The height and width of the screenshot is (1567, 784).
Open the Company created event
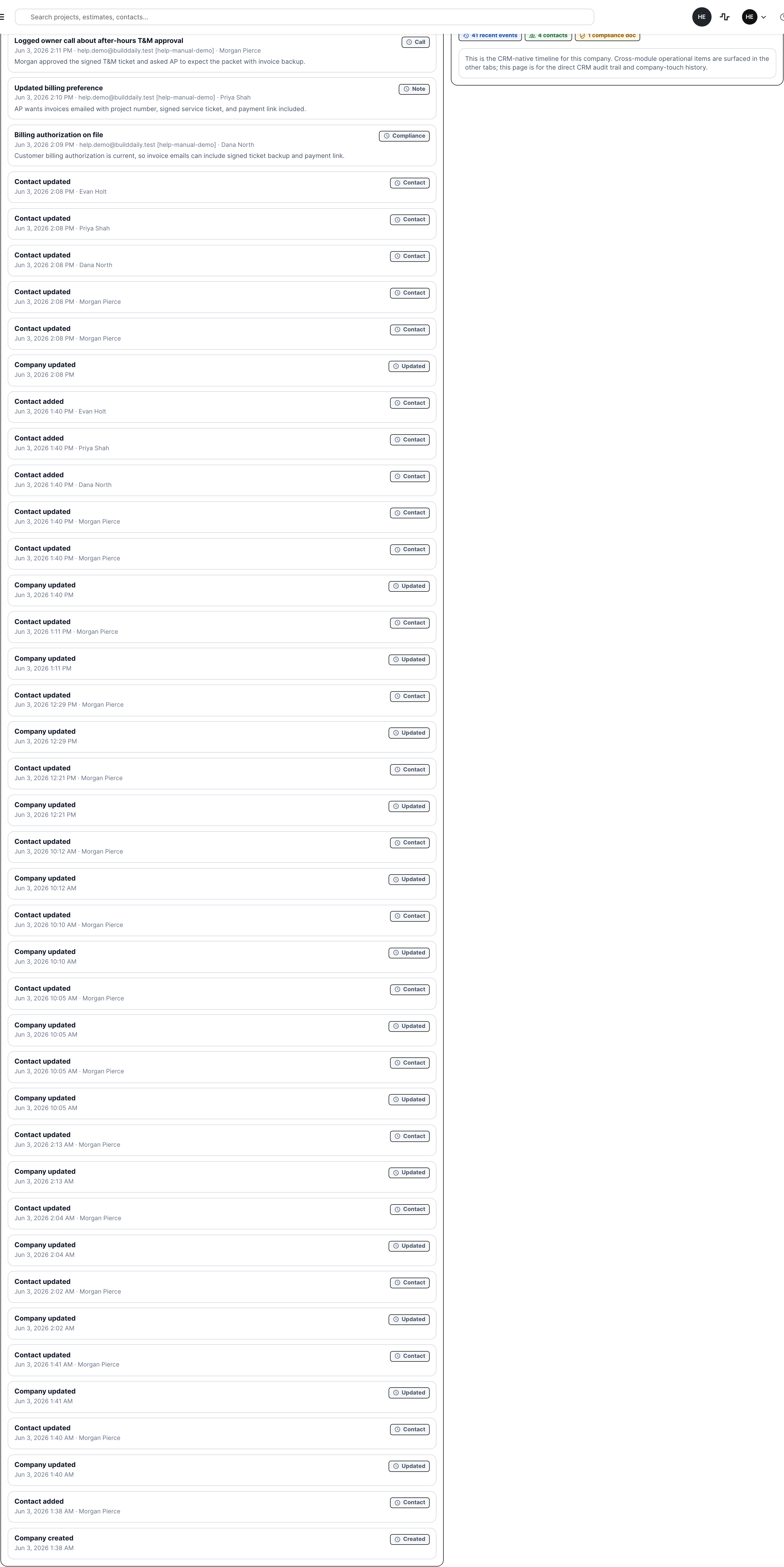pos(222,1543)
